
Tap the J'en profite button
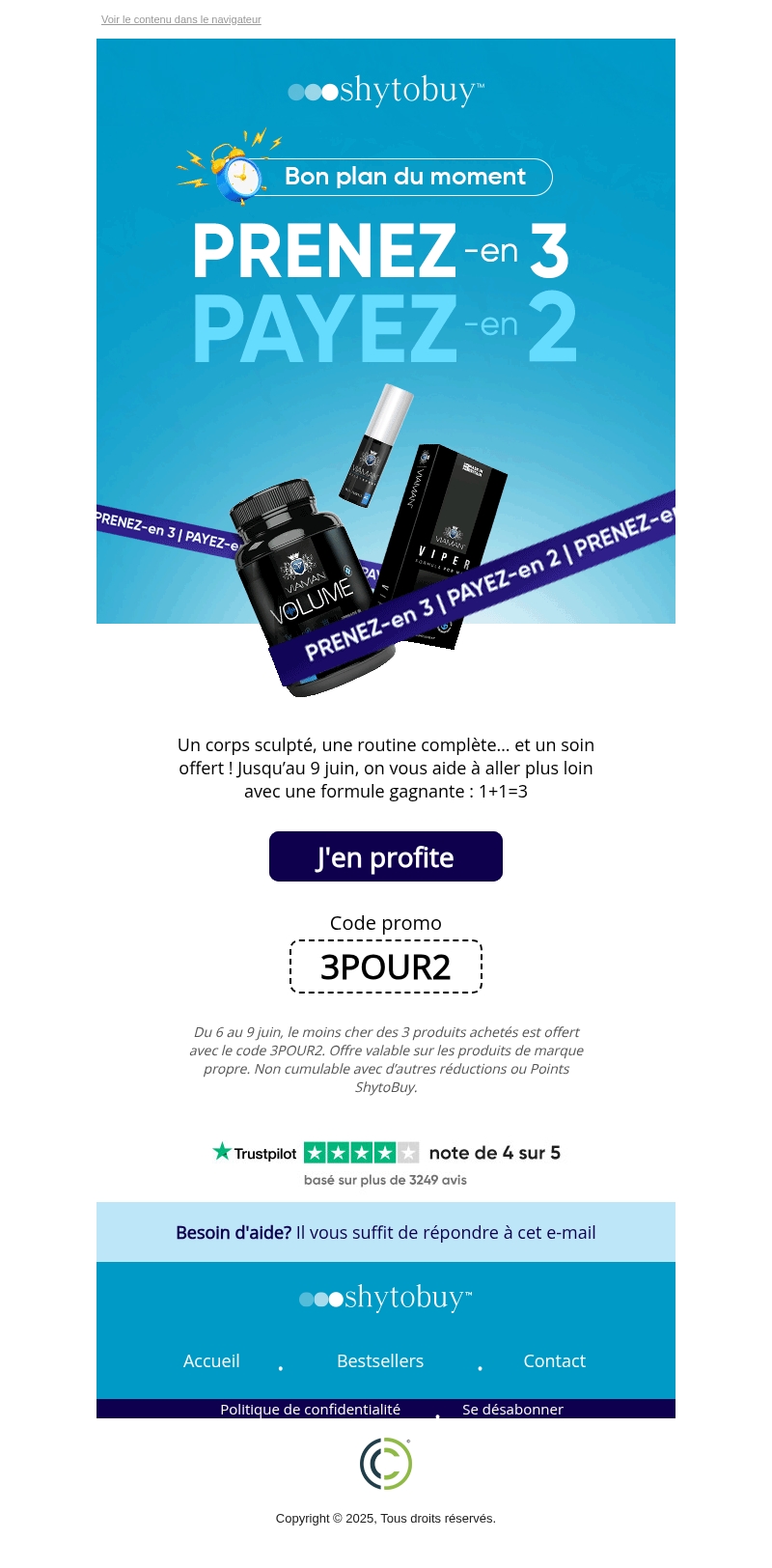(x=386, y=856)
